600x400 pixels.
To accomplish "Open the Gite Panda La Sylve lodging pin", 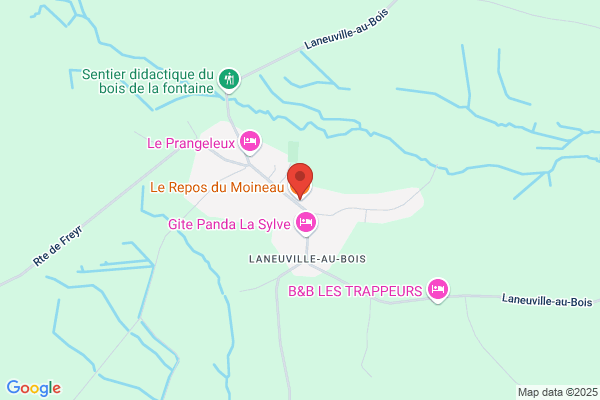I will [x=306, y=223].
